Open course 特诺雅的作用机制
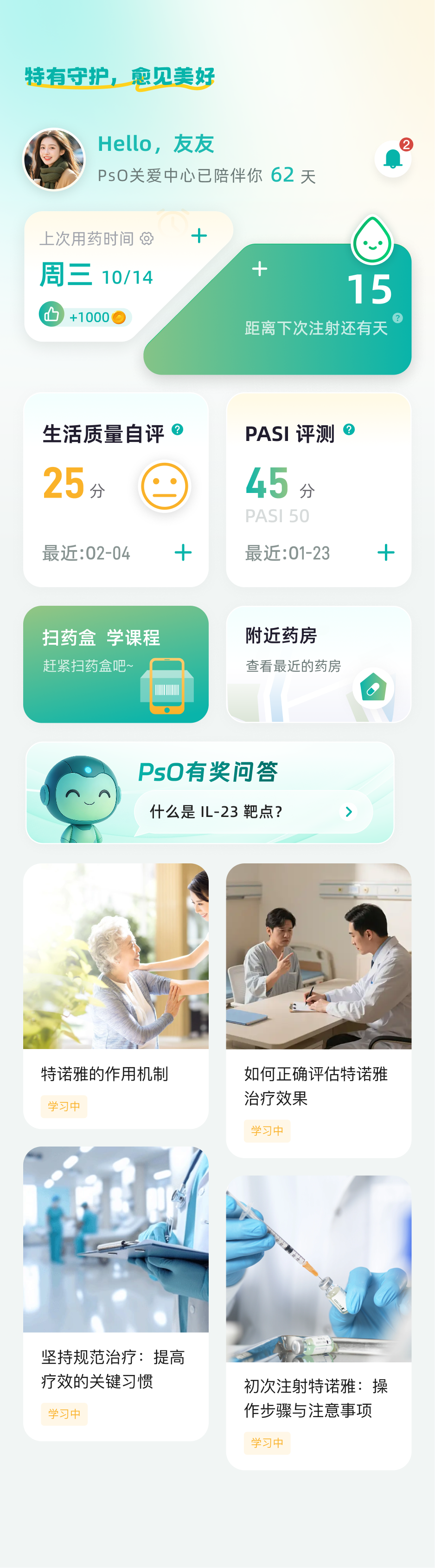Image resolution: width=435 pixels, height=1568 pixels. pyautogui.click(x=115, y=995)
